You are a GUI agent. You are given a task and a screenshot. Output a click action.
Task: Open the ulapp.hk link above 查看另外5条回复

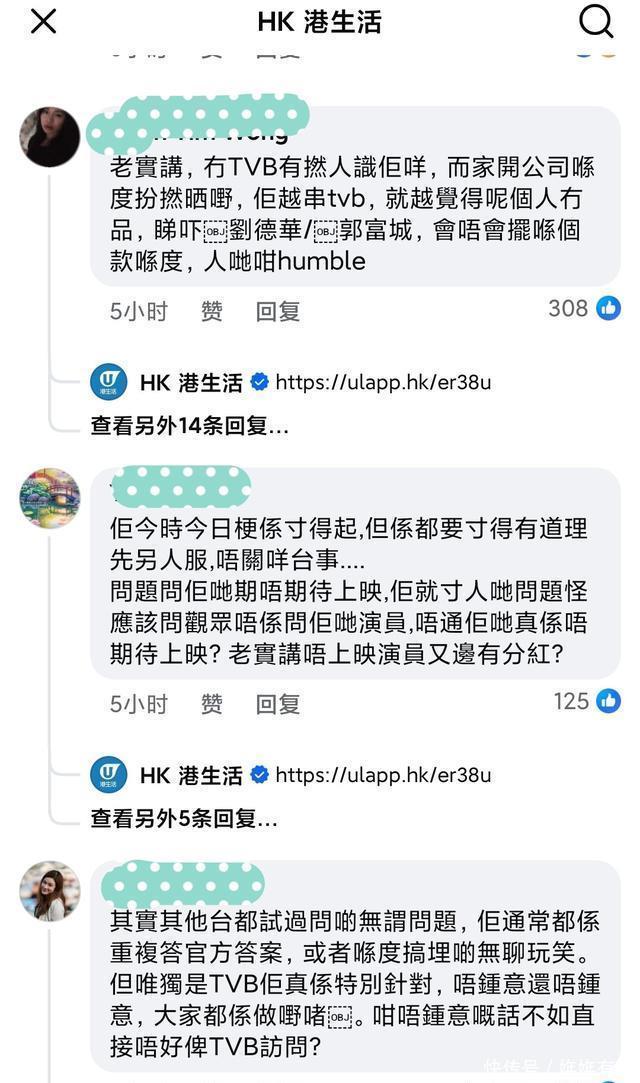(383, 775)
